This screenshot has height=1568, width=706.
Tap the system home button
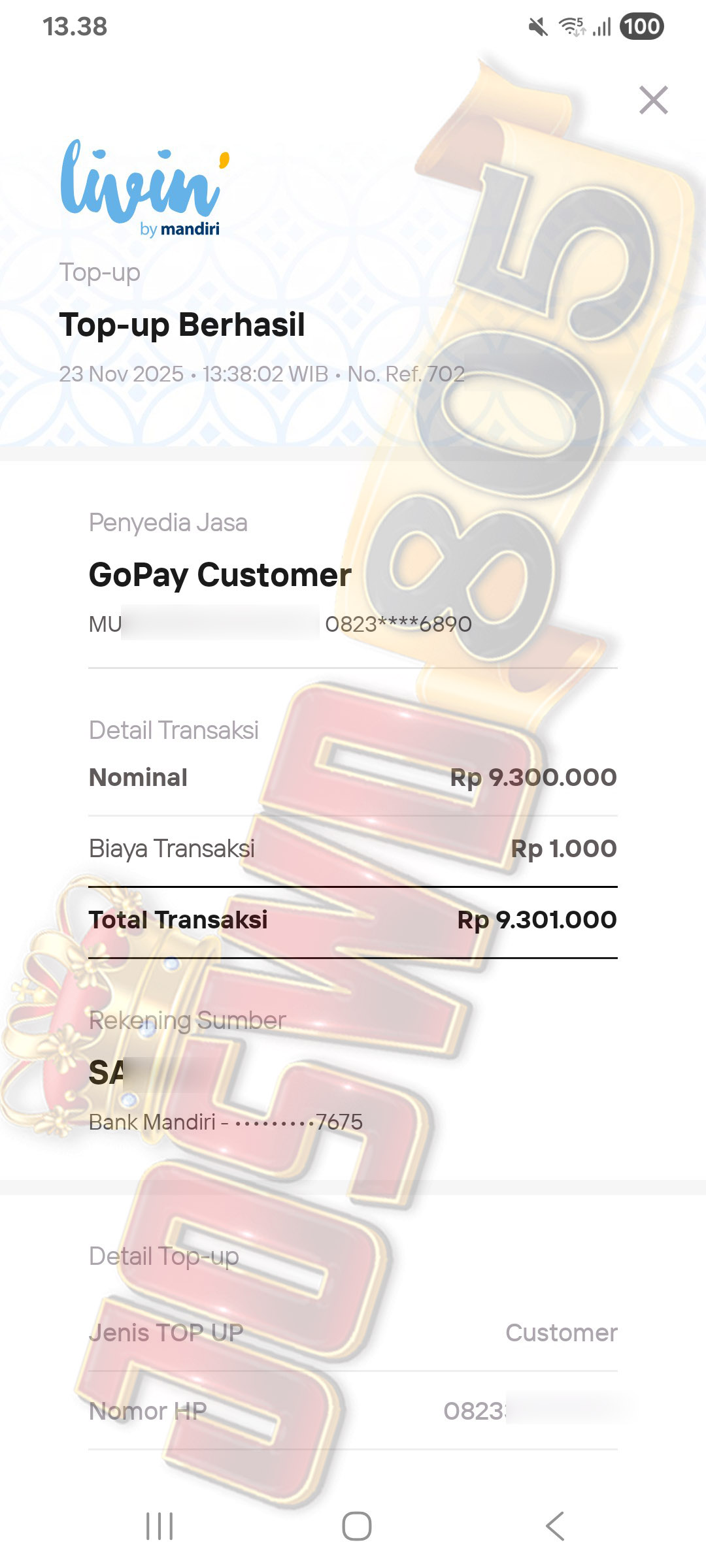pyautogui.click(x=356, y=1526)
